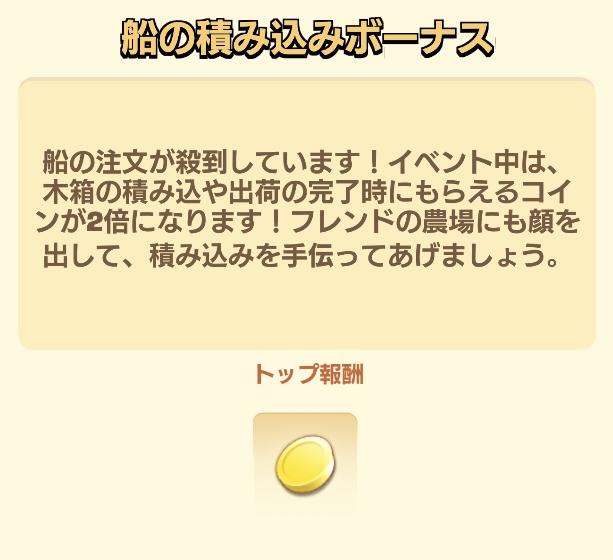
Task: Tap the coin reward tile under トップ報酬
Action: pyautogui.click(x=305, y=463)
